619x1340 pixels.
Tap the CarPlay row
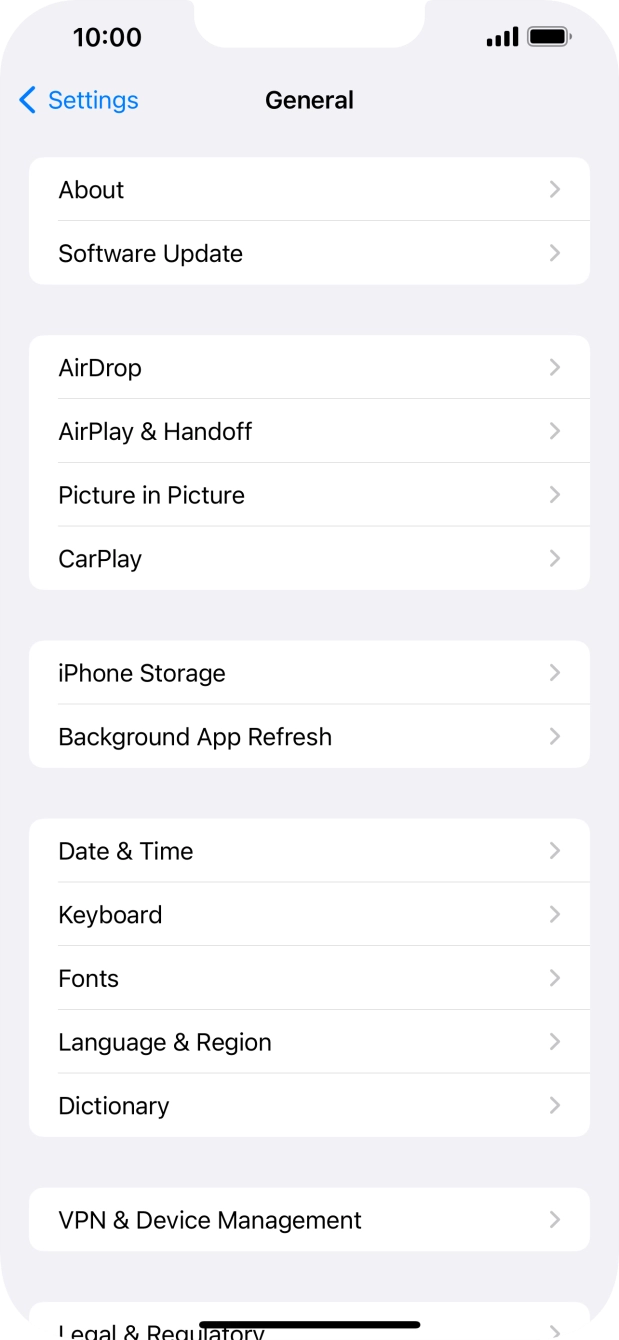309,559
